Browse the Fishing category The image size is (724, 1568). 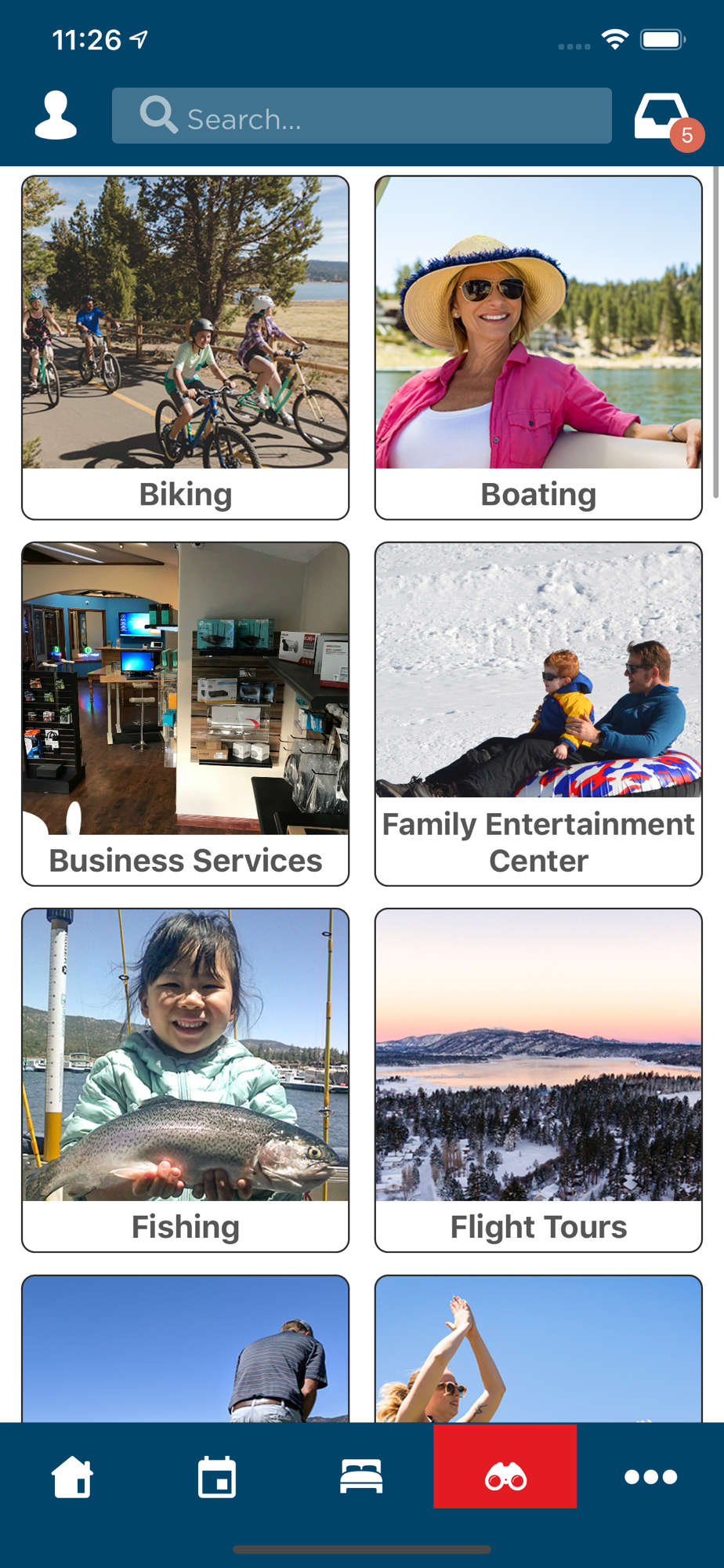185,1080
